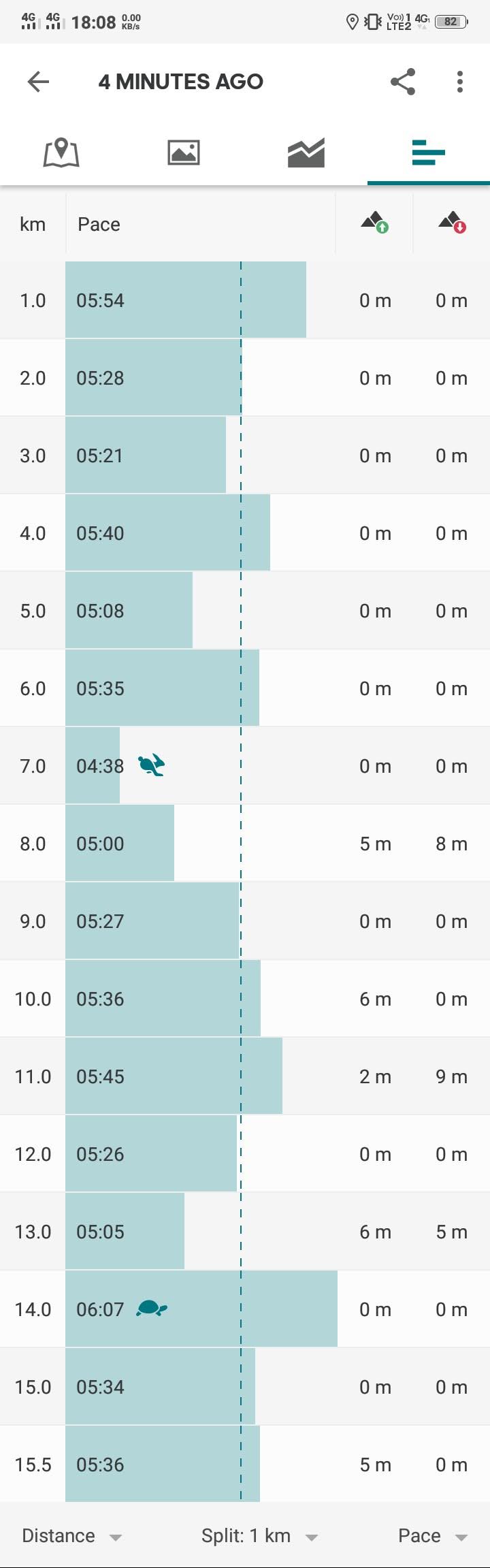The height and width of the screenshot is (1568, 490).
Task: Share this activity
Action: (403, 82)
